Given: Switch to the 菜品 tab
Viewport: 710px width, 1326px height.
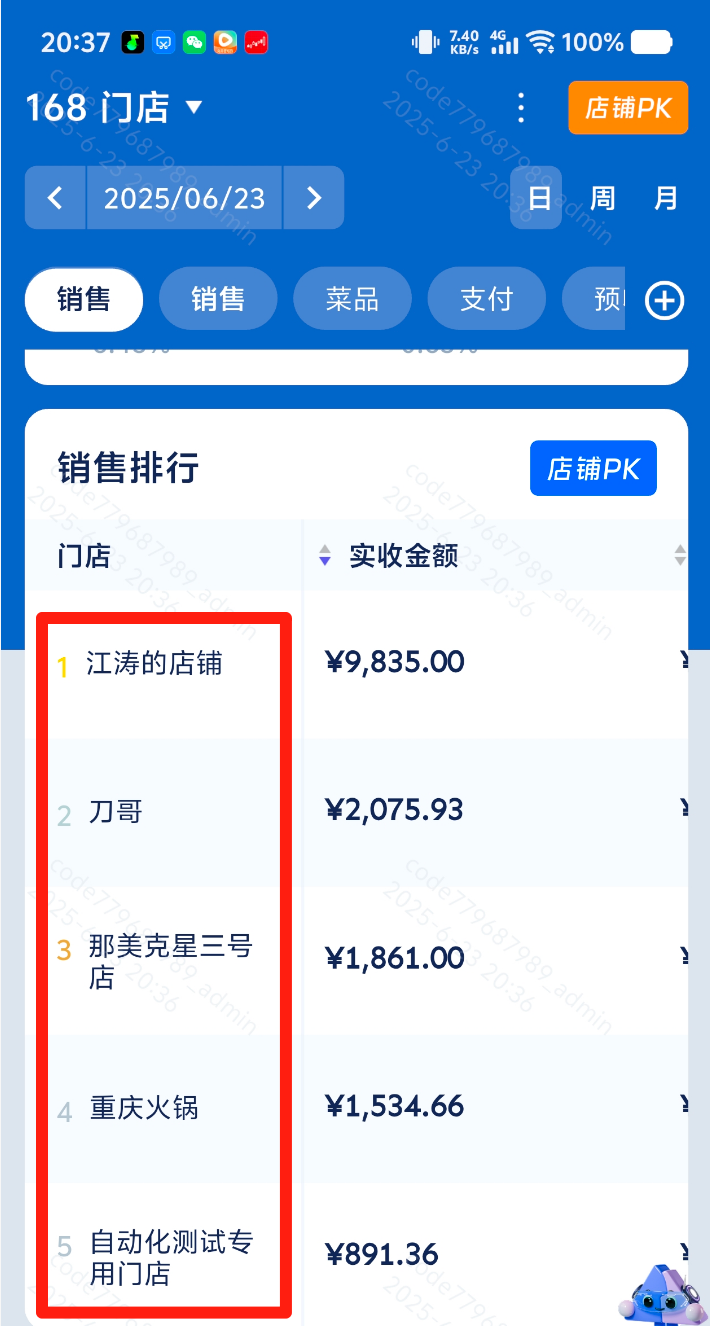Looking at the screenshot, I should [352, 299].
